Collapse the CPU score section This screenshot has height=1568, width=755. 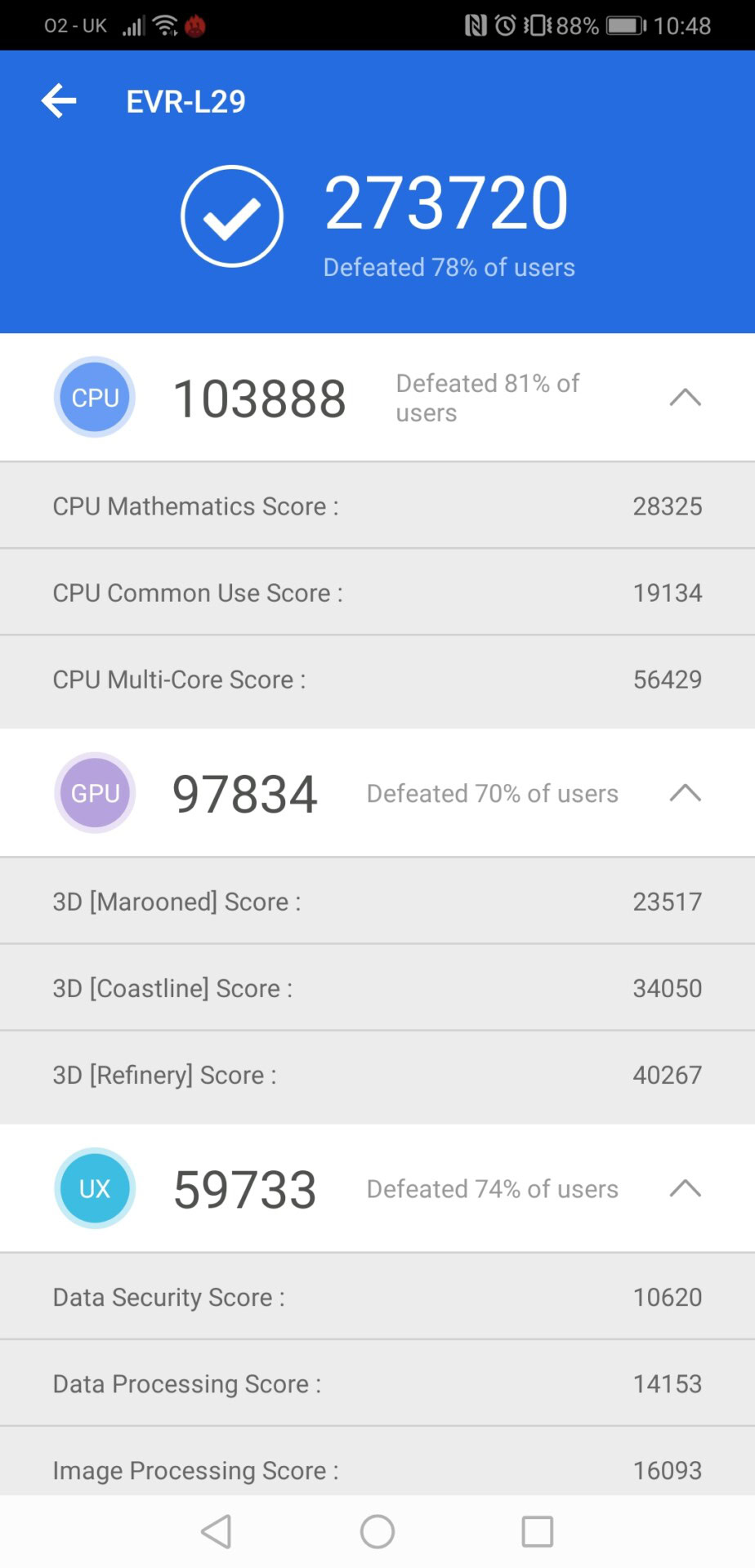[x=685, y=398]
